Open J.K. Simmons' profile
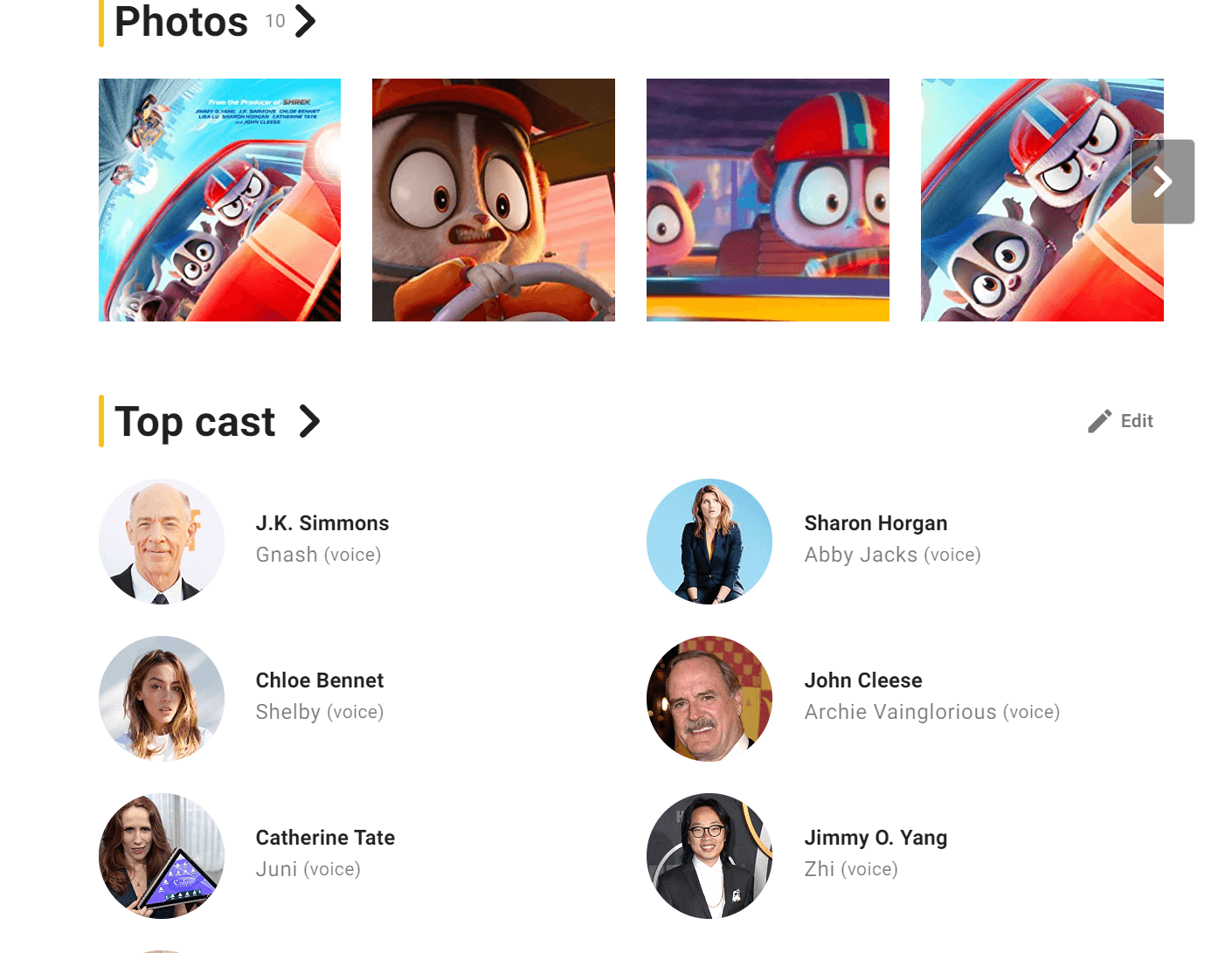This screenshot has height=953, width=1232. point(322,523)
